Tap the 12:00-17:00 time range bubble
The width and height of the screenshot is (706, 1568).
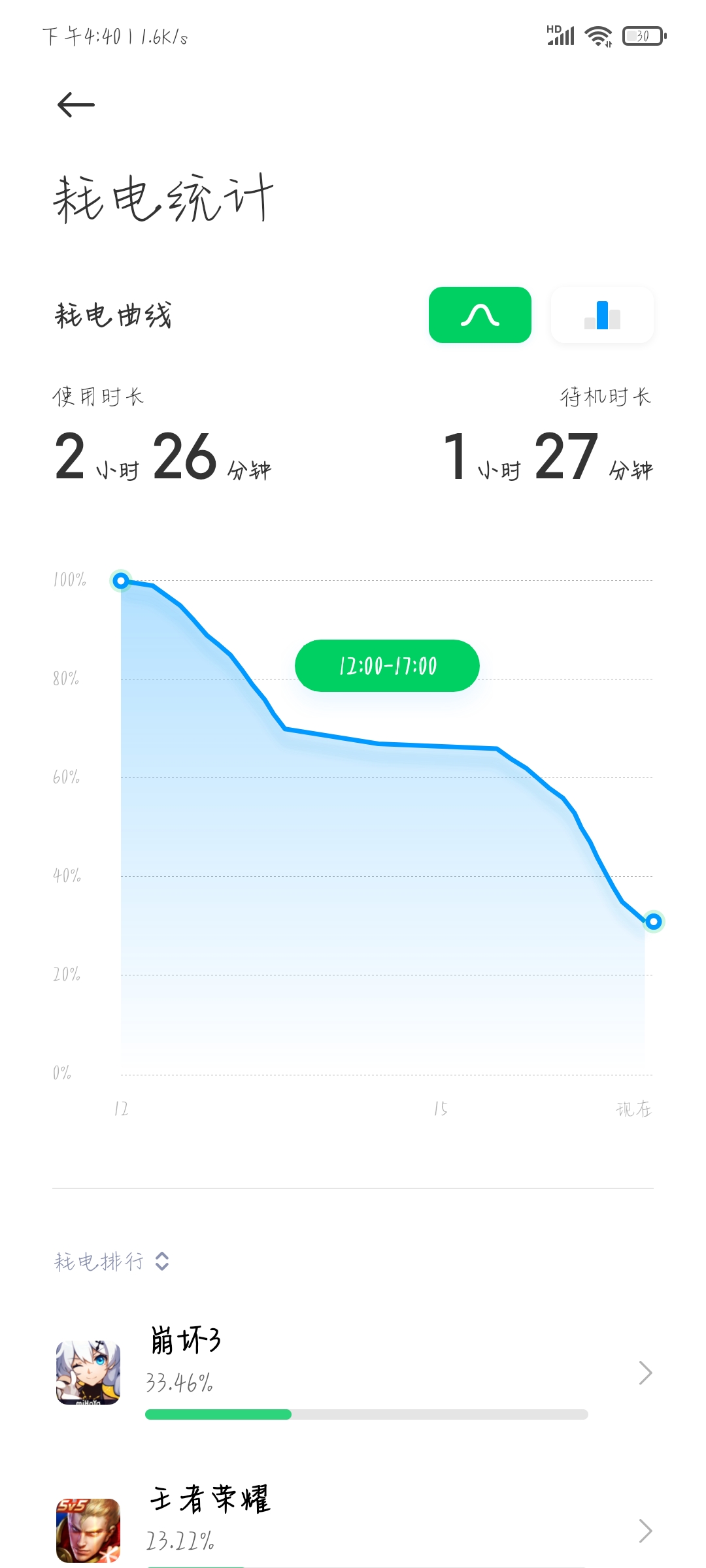[x=387, y=666]
